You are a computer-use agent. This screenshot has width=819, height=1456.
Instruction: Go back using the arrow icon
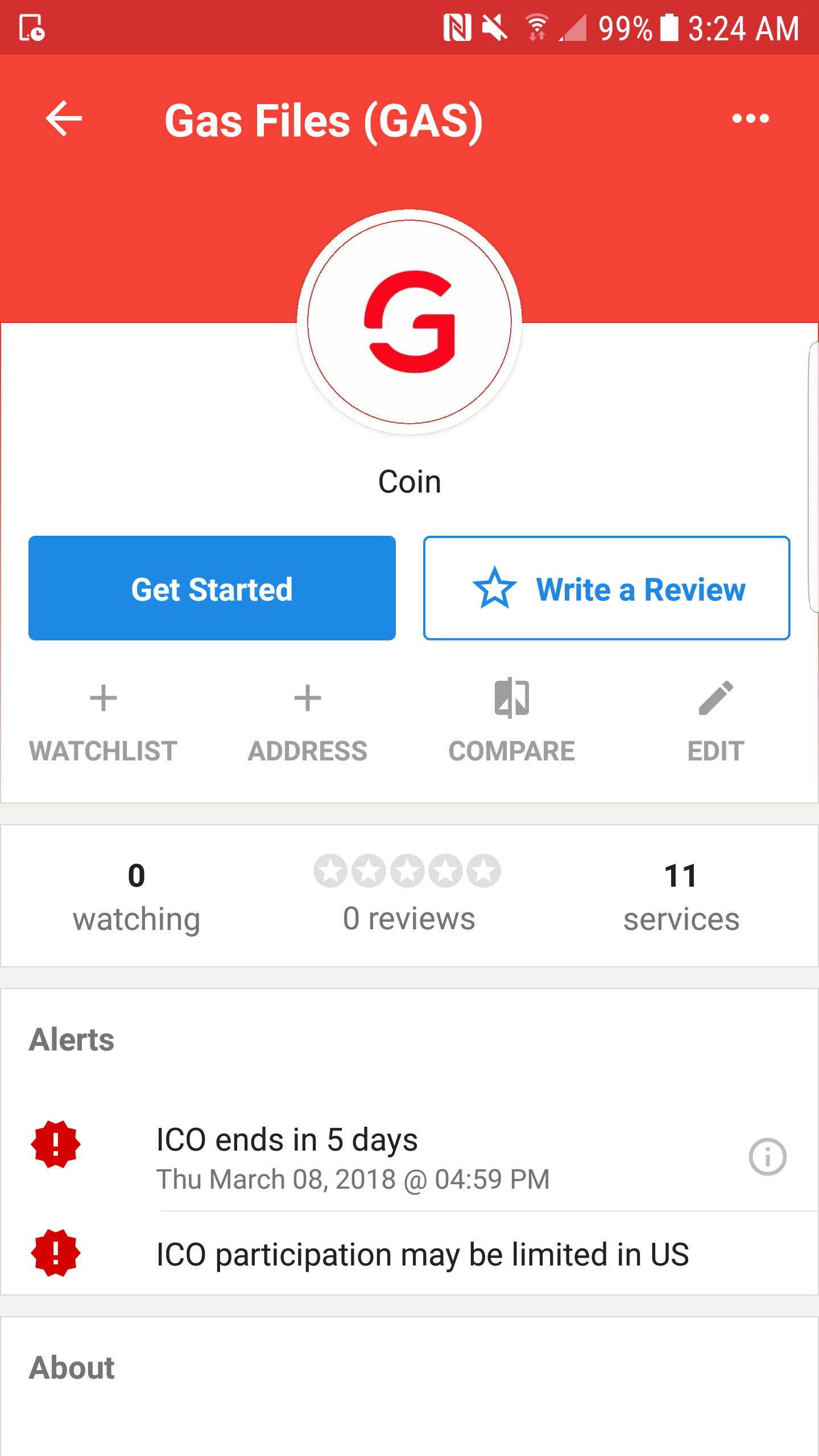tap(64, 118)
